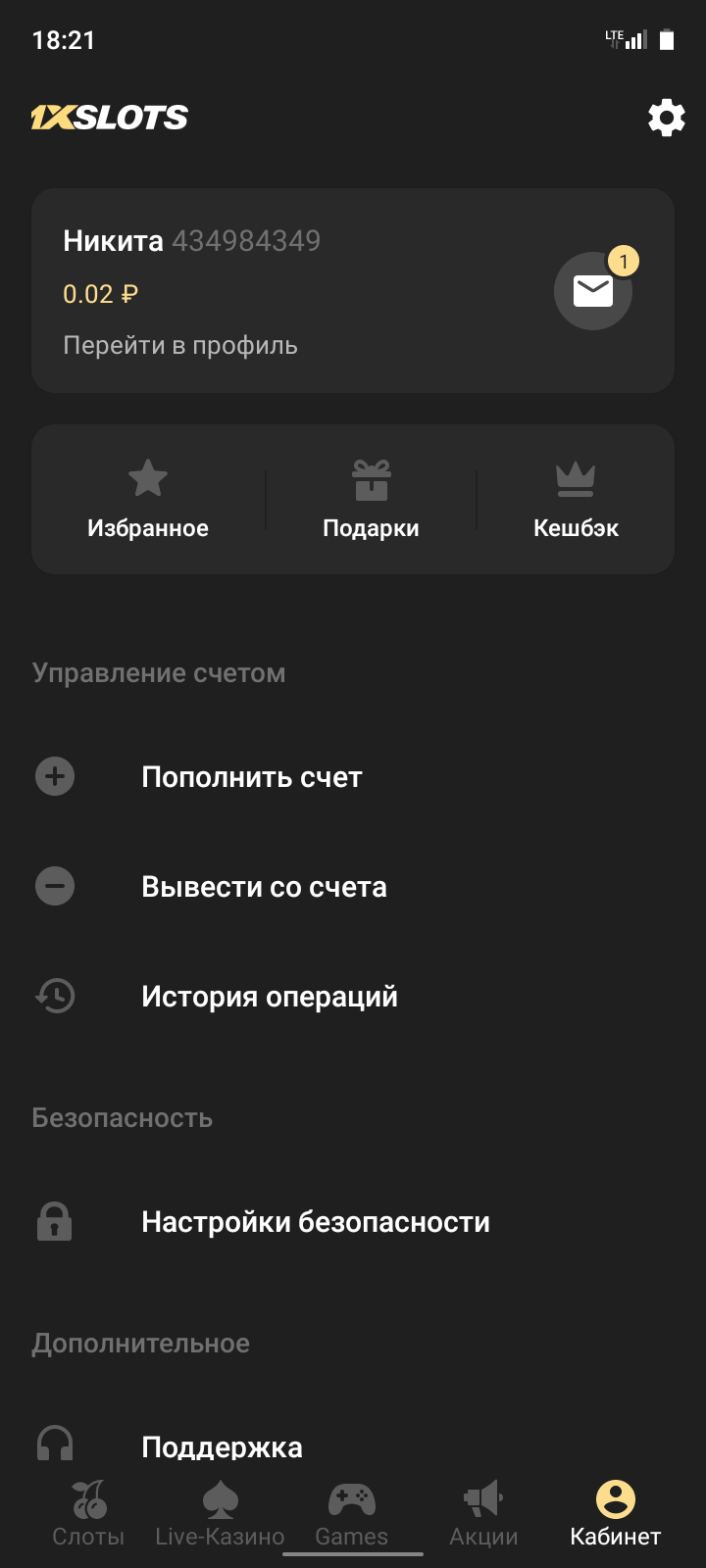
Task: Open Настройки безопасности
Action: pos(315,1222)
